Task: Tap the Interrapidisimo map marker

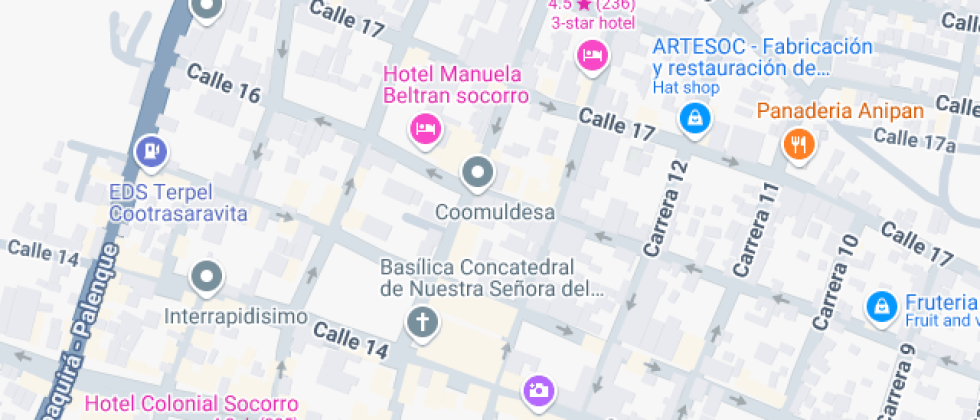Action: point(207,276)
